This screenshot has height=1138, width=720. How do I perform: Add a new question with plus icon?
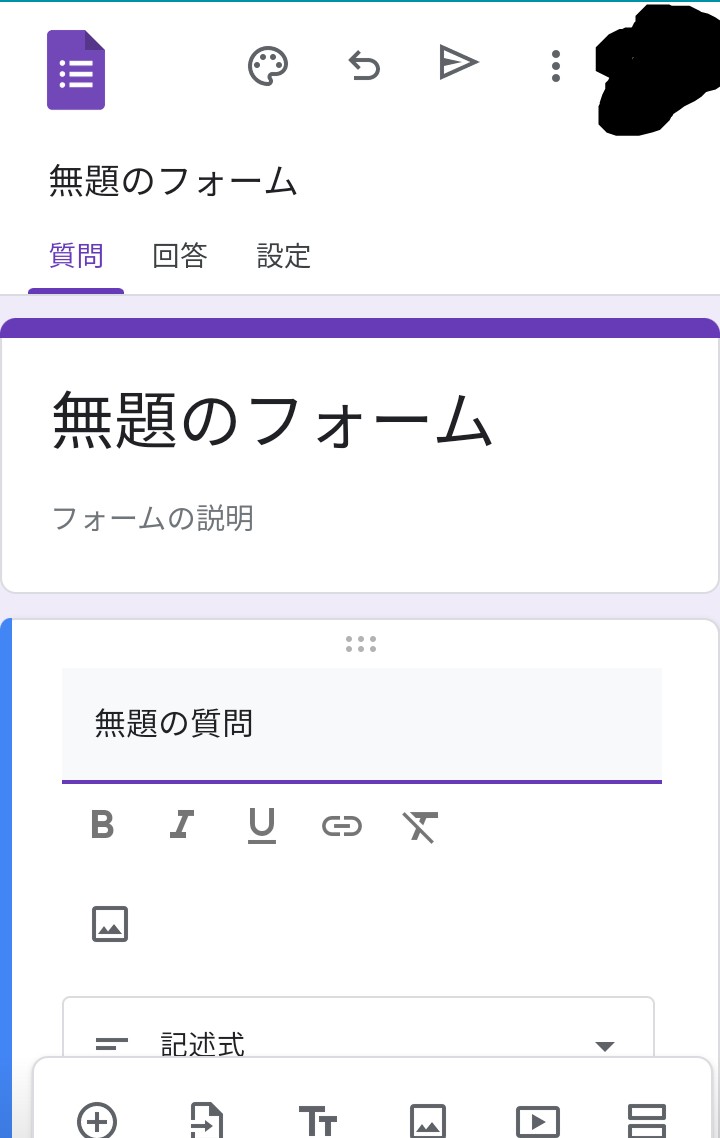coord(97,1121)
